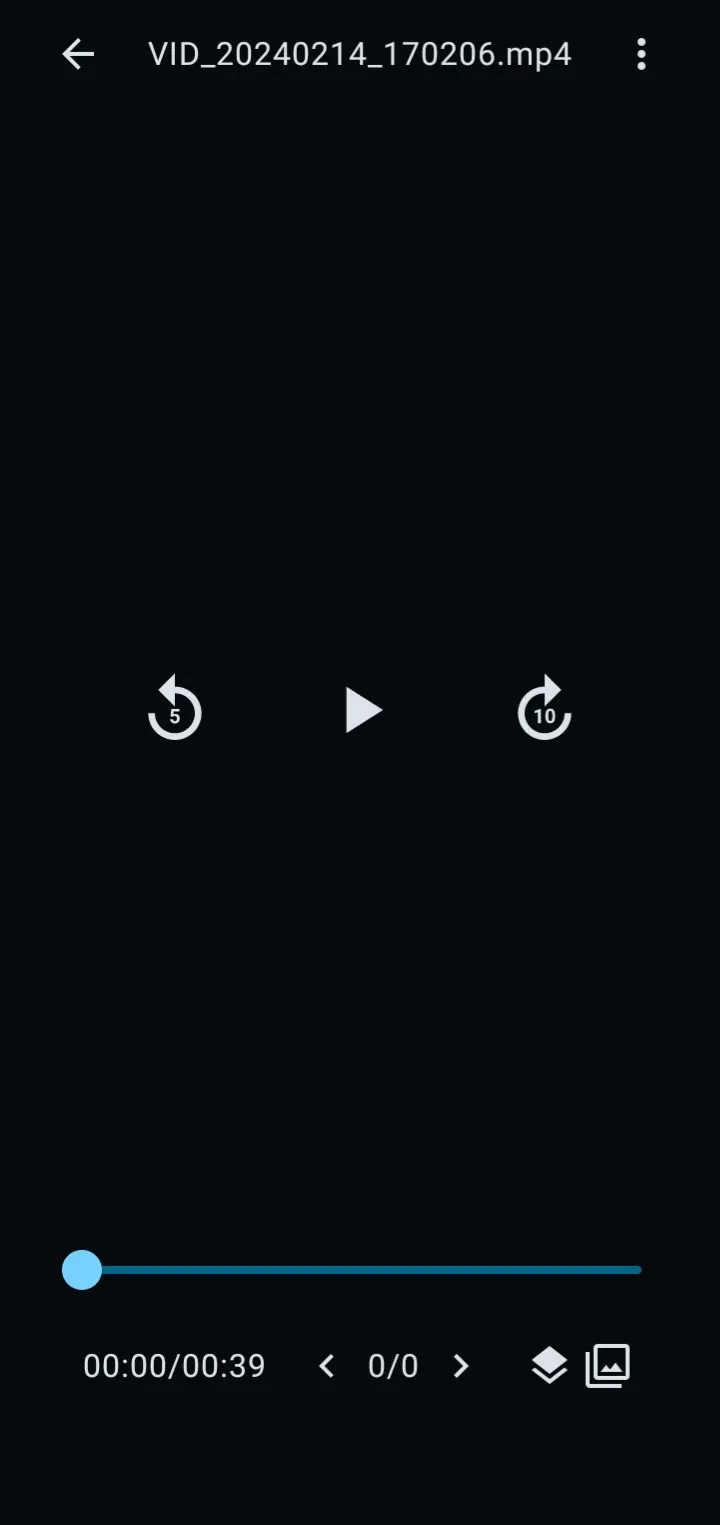The height and width of the screenshot is (1525, 720).
Task: Go to the previous item arrow
Action: click(326, 1366)
